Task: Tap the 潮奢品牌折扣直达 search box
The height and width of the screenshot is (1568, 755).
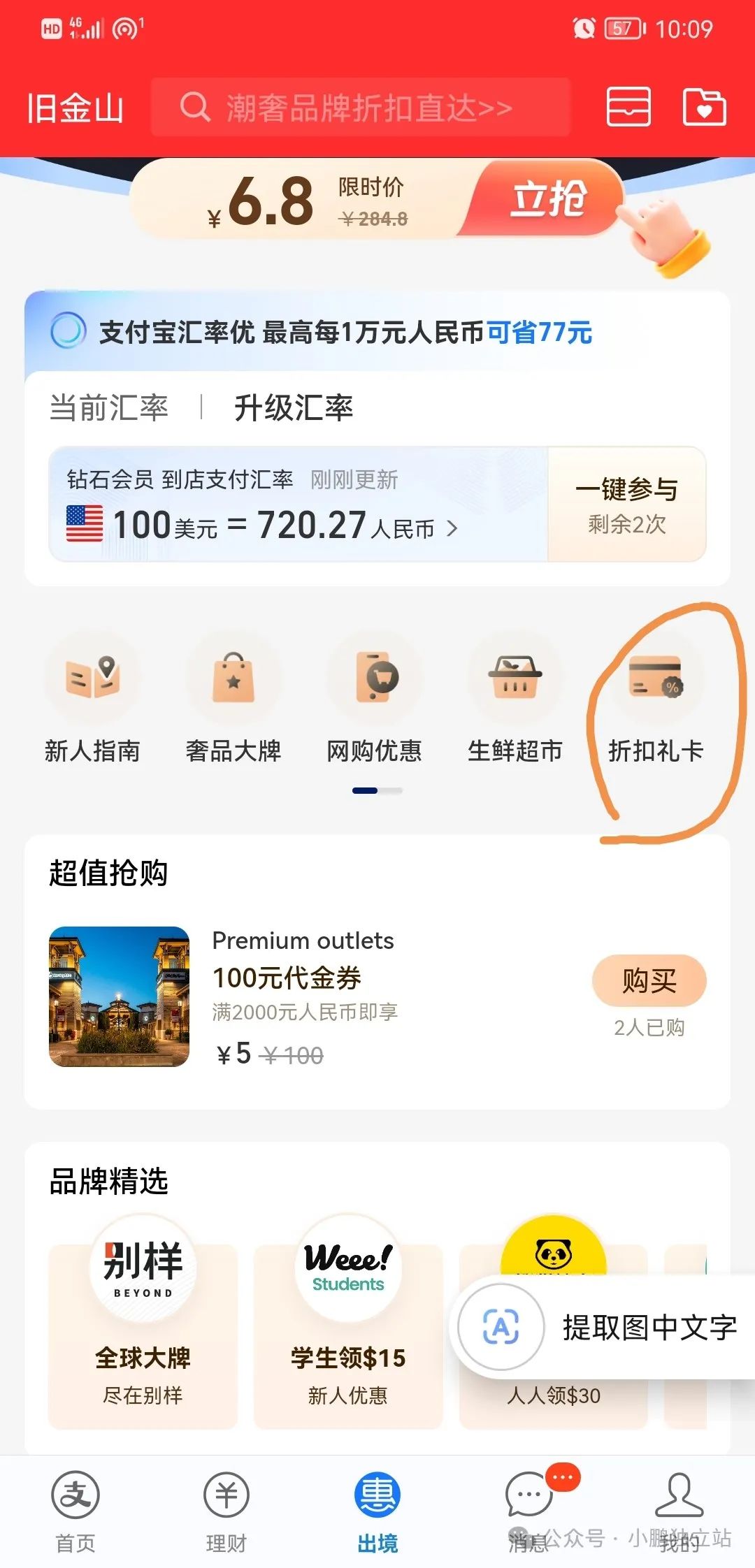Action: coord(360,108)
